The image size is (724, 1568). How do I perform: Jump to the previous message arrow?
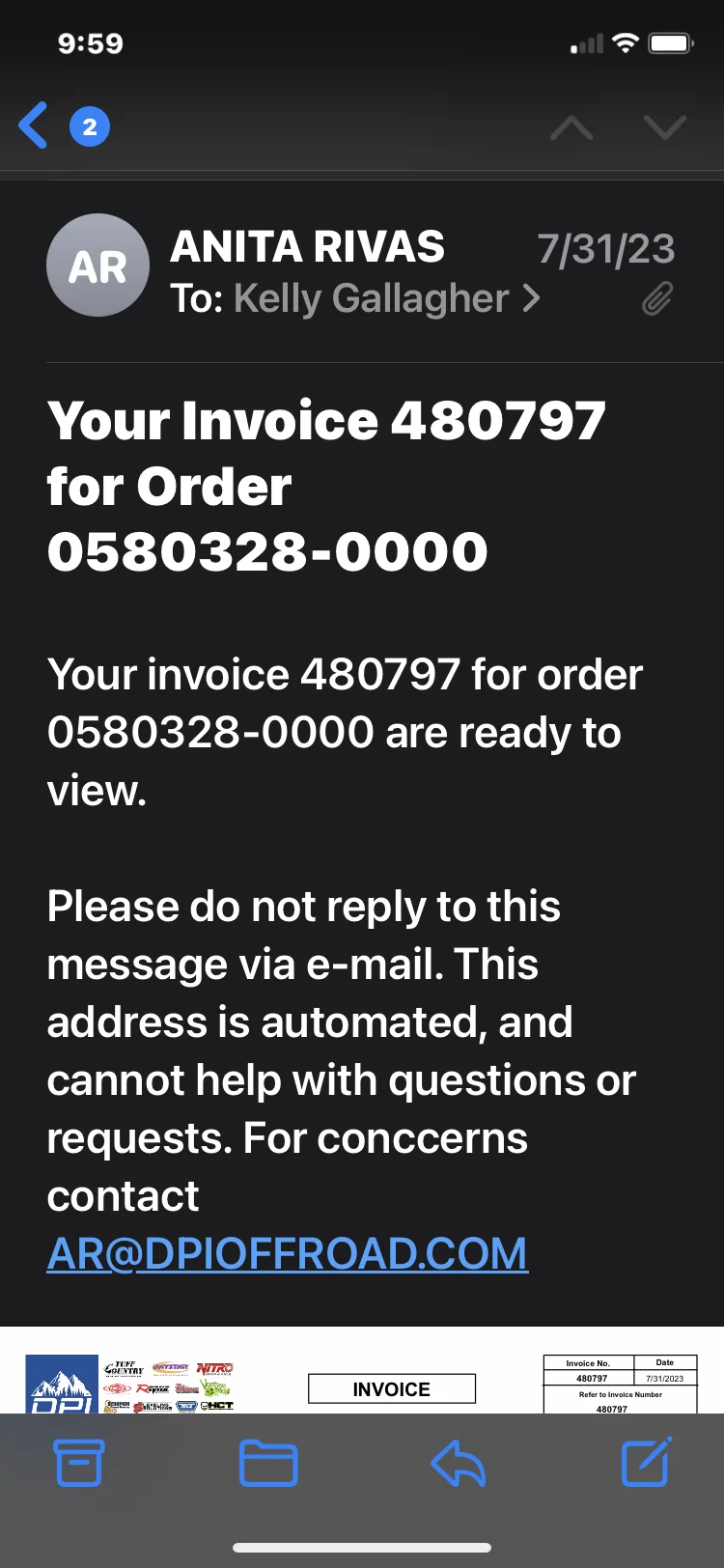coord(571,127)
